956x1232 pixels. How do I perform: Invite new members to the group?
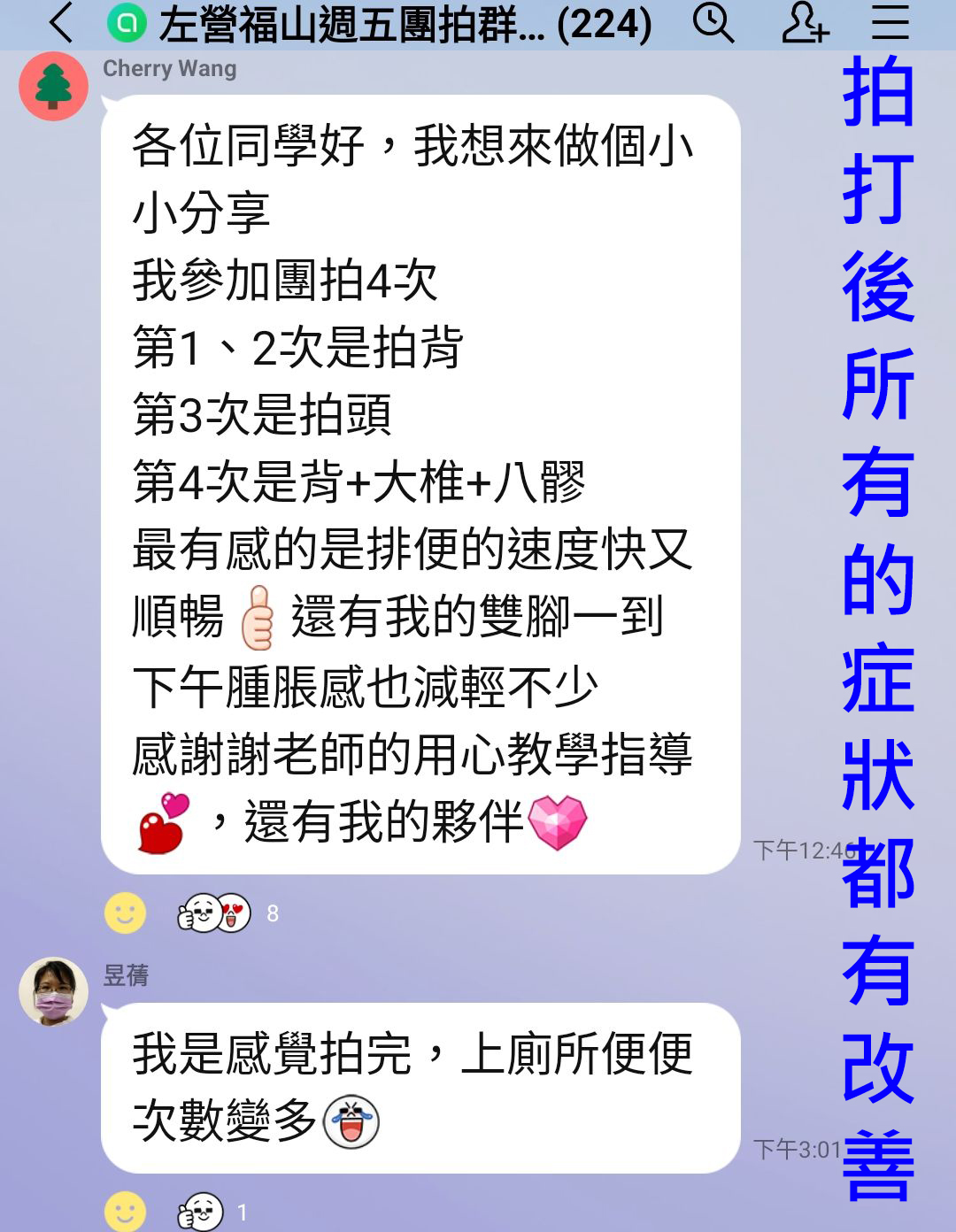coord(804,24)
